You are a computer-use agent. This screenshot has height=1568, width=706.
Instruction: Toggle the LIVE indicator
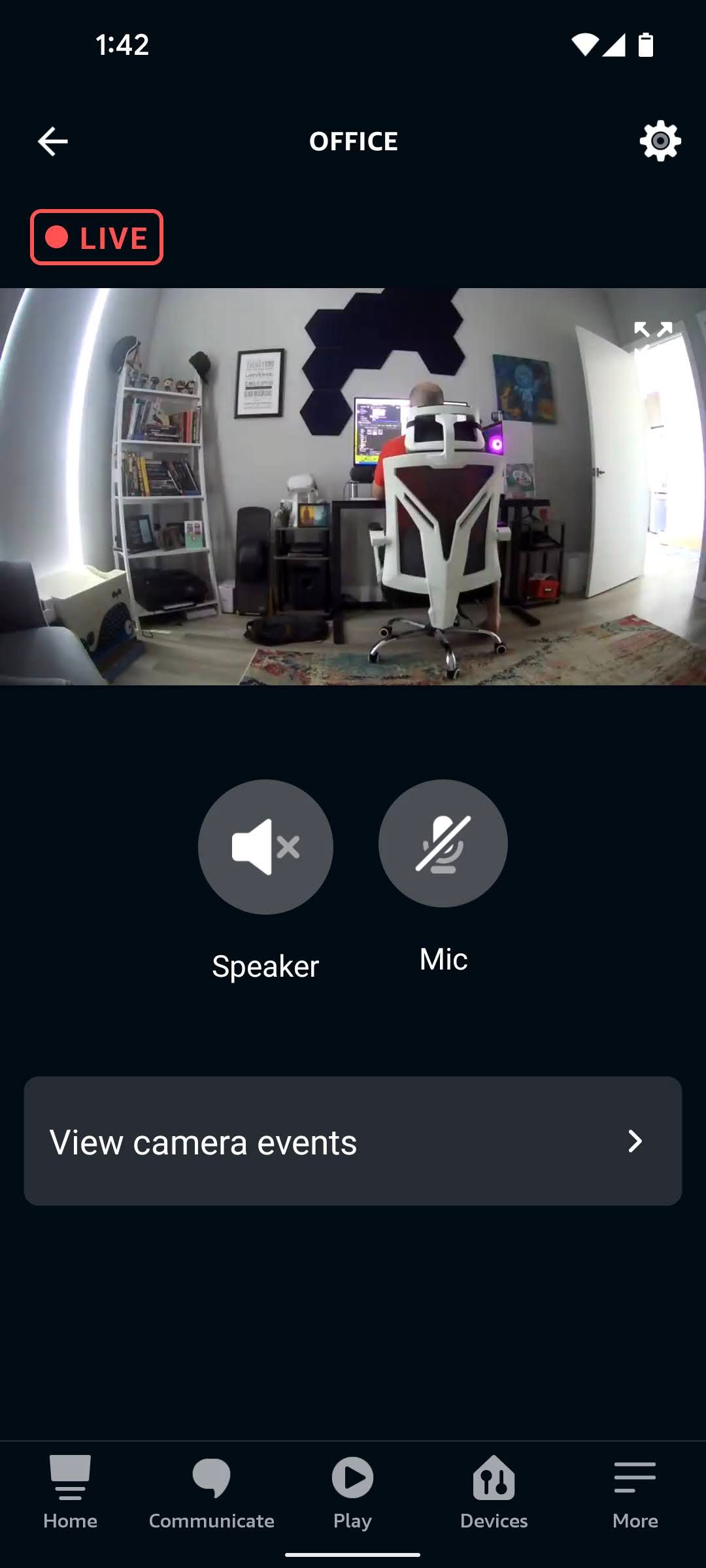click(x=97, y=237)
